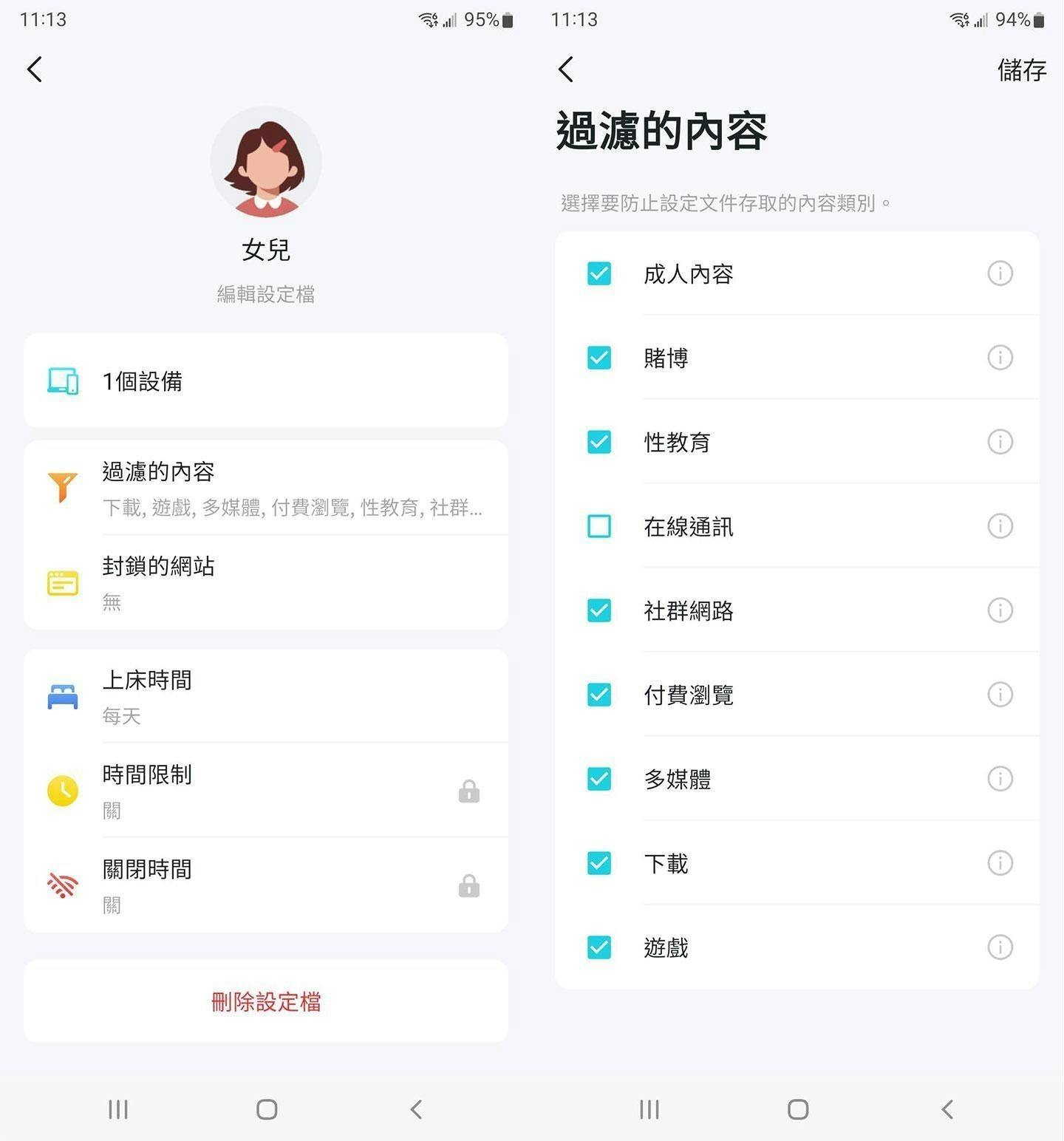Open the 上床時間 setting

(266, 696)
